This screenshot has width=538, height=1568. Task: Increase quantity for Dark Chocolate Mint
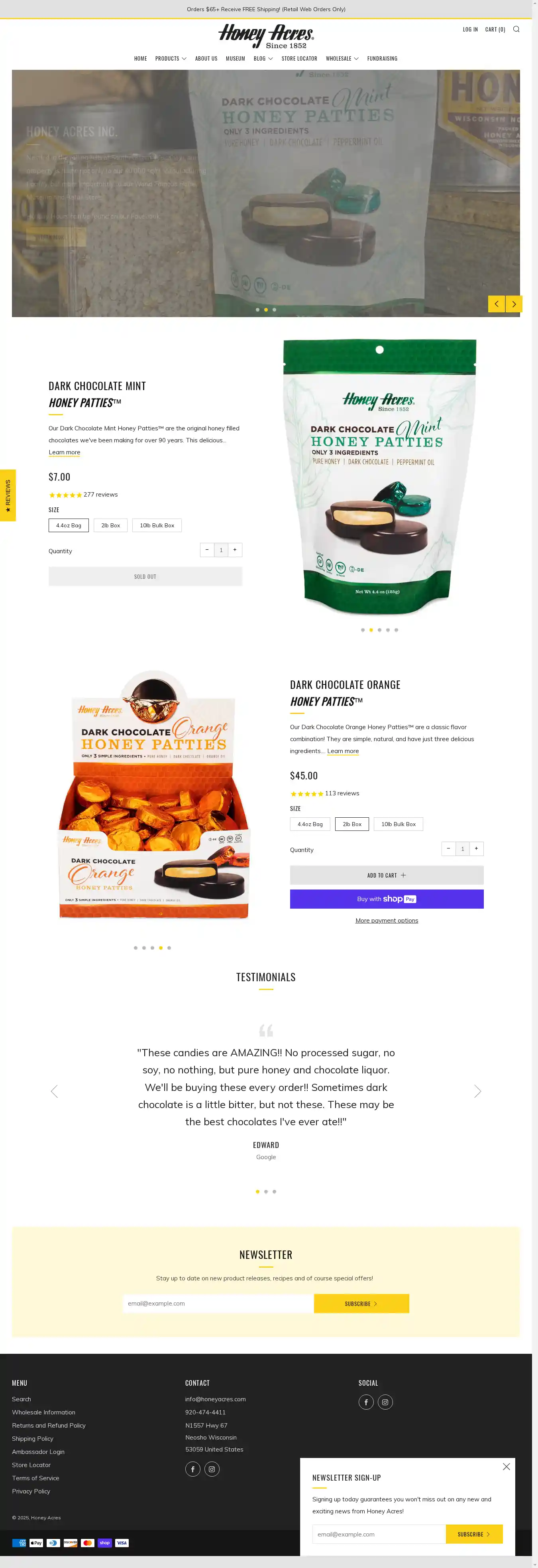(235, 550)
